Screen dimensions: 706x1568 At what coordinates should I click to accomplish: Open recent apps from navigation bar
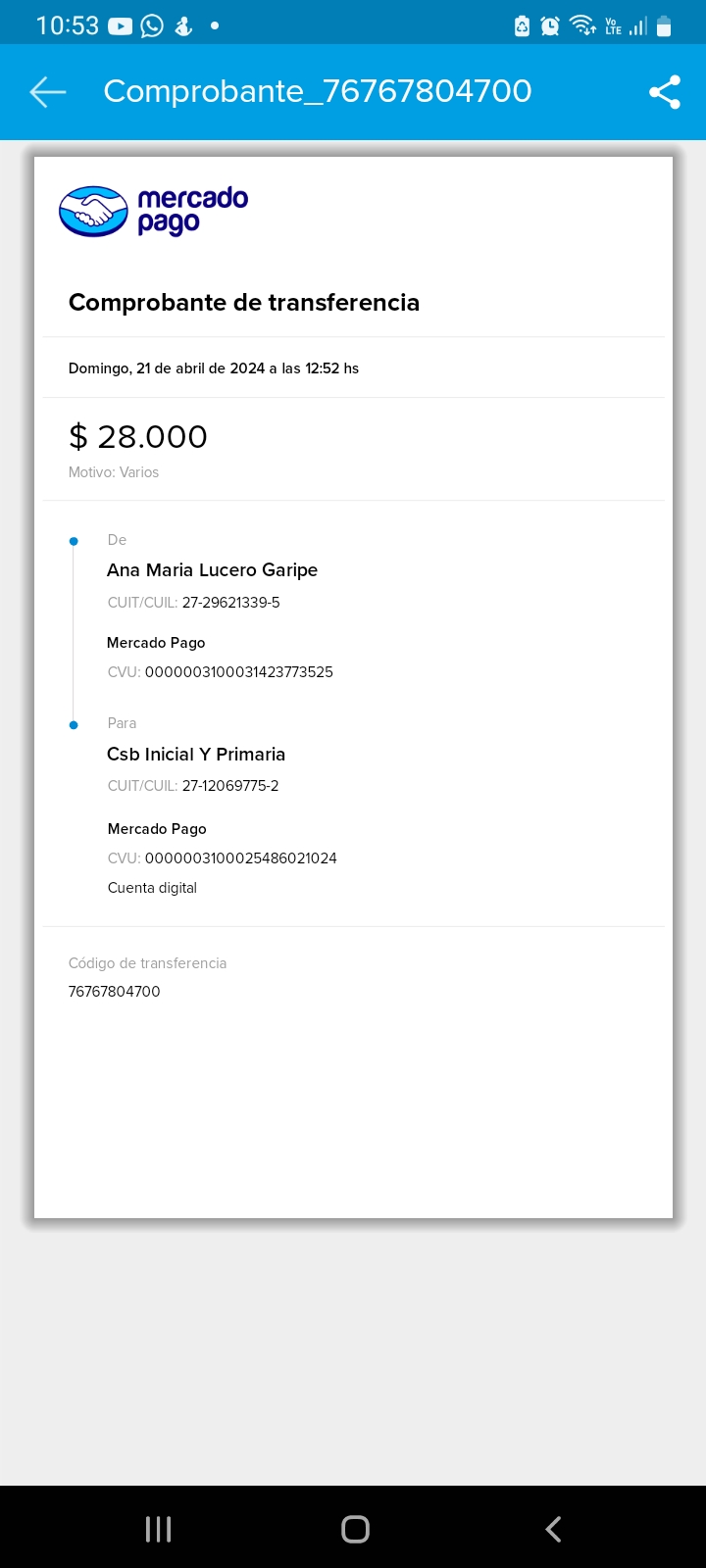[x=158, y=1529]
